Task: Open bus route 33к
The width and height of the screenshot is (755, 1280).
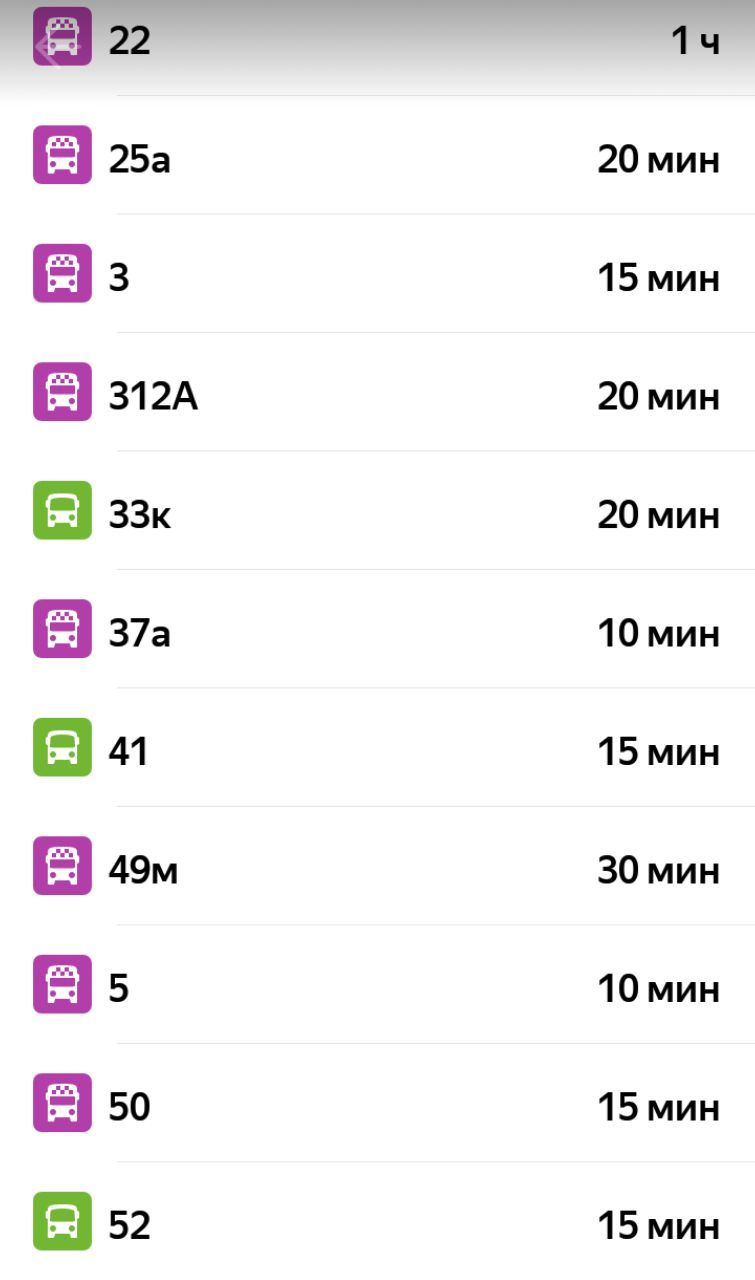Action: click(x=377, y=511)
